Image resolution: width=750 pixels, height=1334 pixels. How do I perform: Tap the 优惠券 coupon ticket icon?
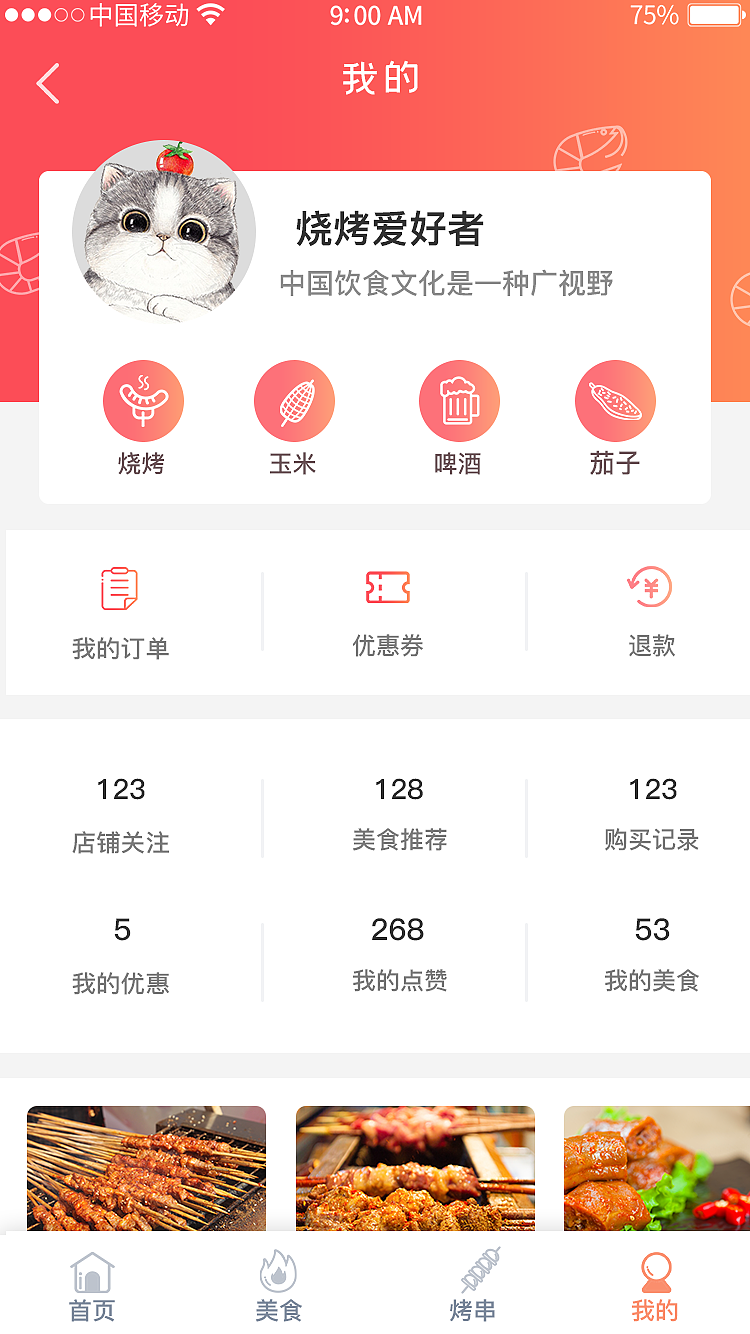click(388, 588)
